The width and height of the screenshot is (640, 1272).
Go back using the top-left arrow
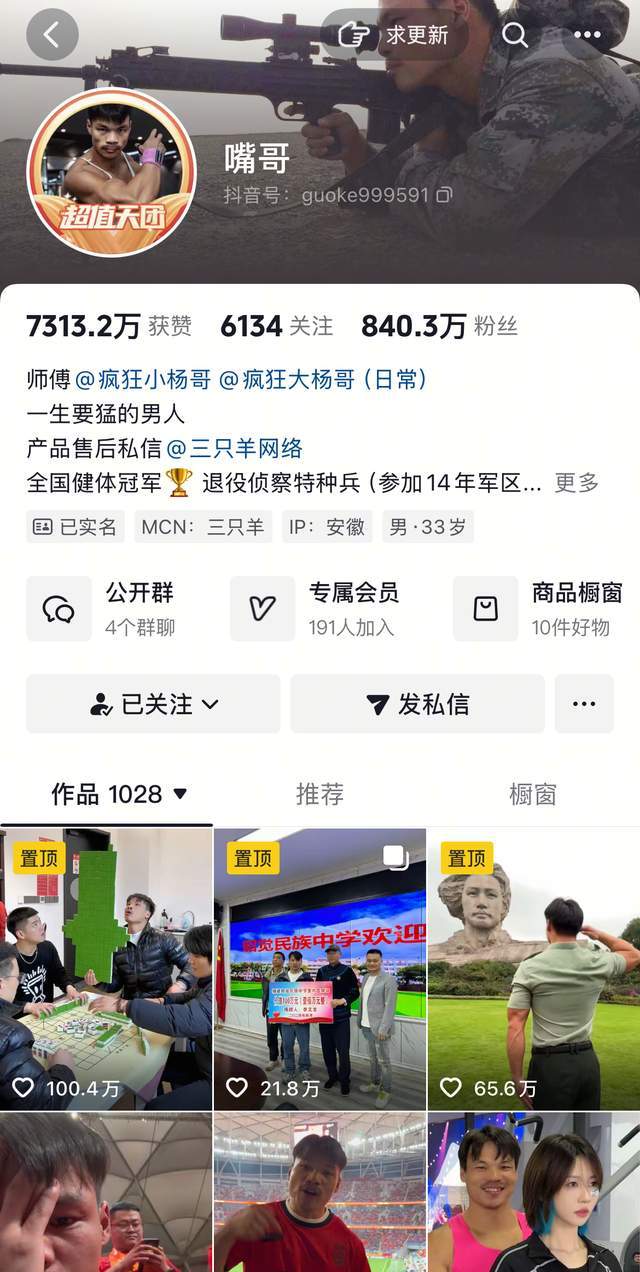tap(52, 35)
